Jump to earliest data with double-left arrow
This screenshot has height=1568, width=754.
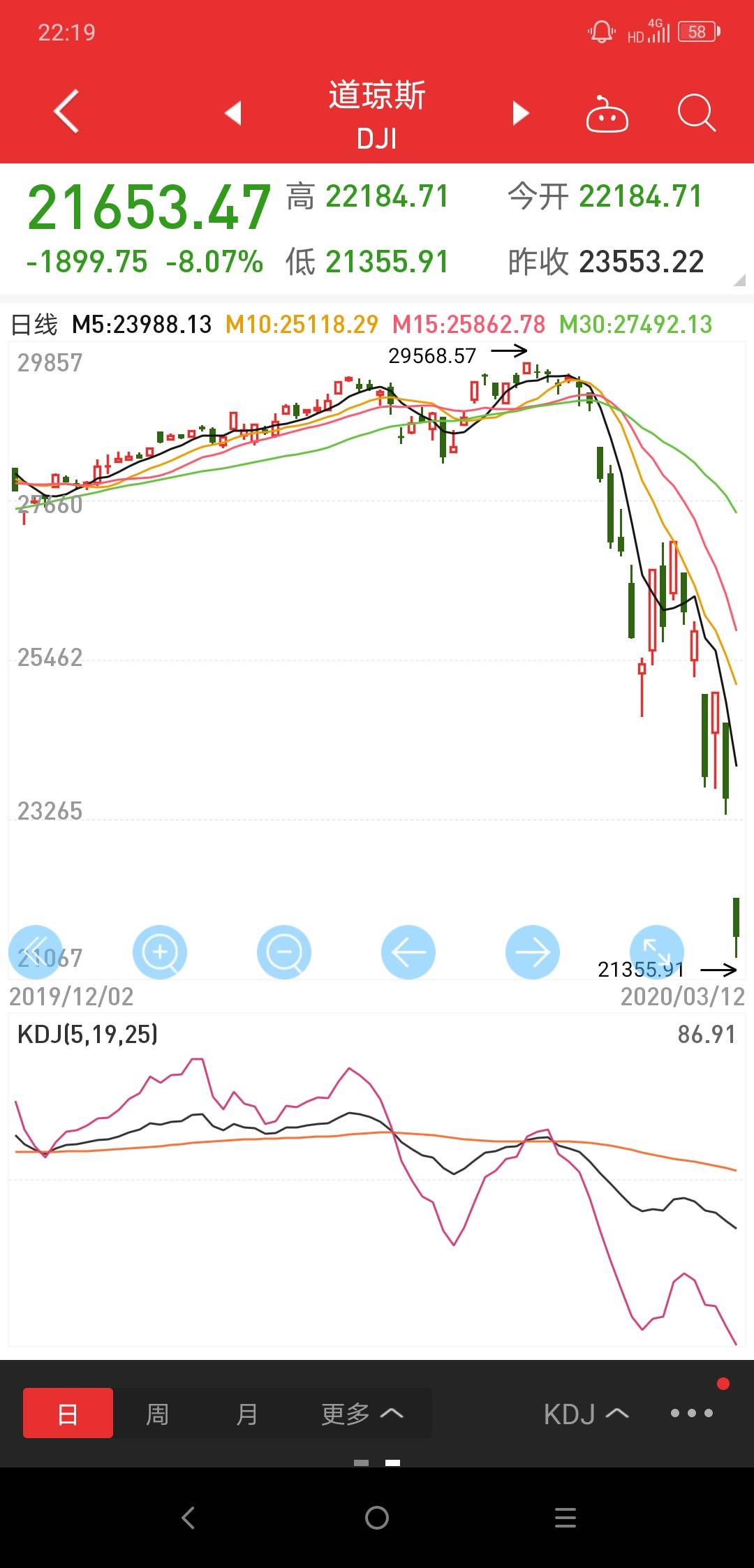click(36, 952)
